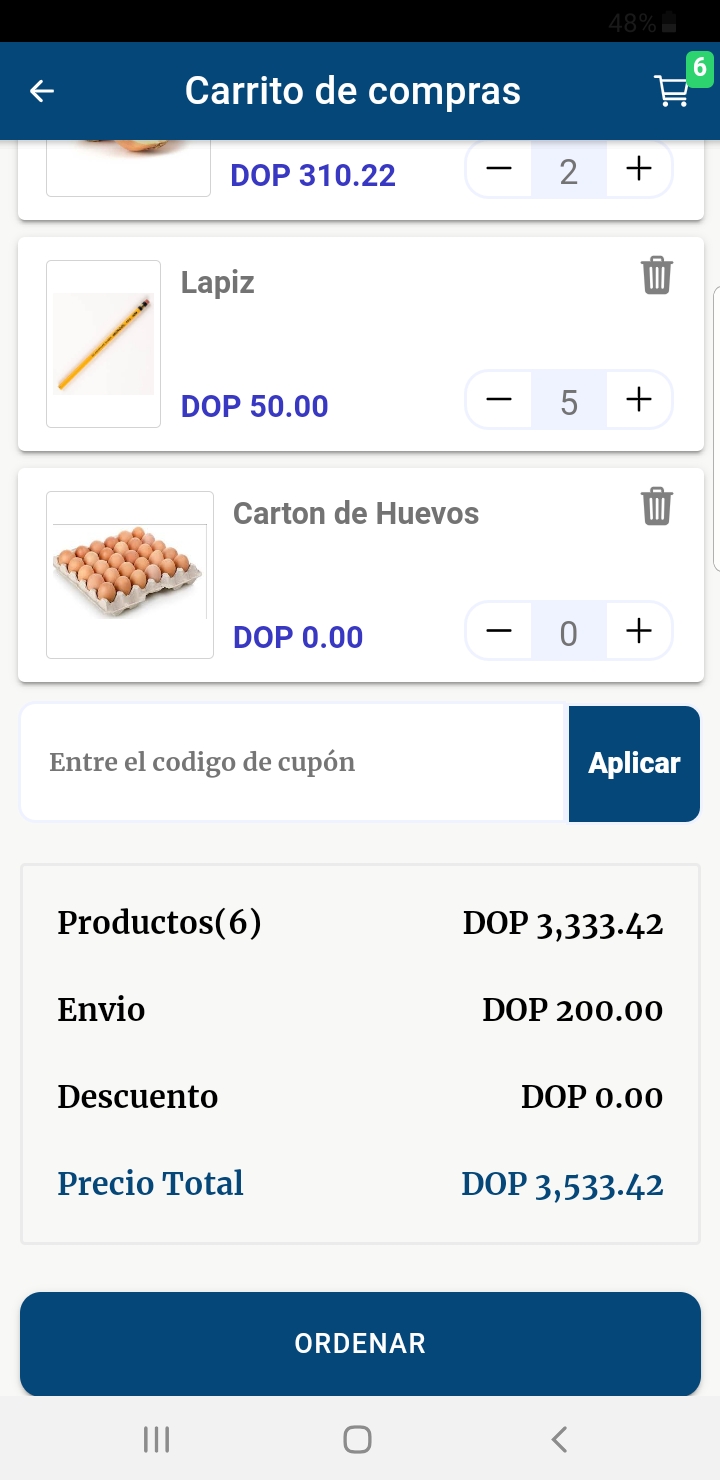The width and height of the screenshot is (720, 1480).
Task: Add one Carton de Huevos
Action: [638, 631]
